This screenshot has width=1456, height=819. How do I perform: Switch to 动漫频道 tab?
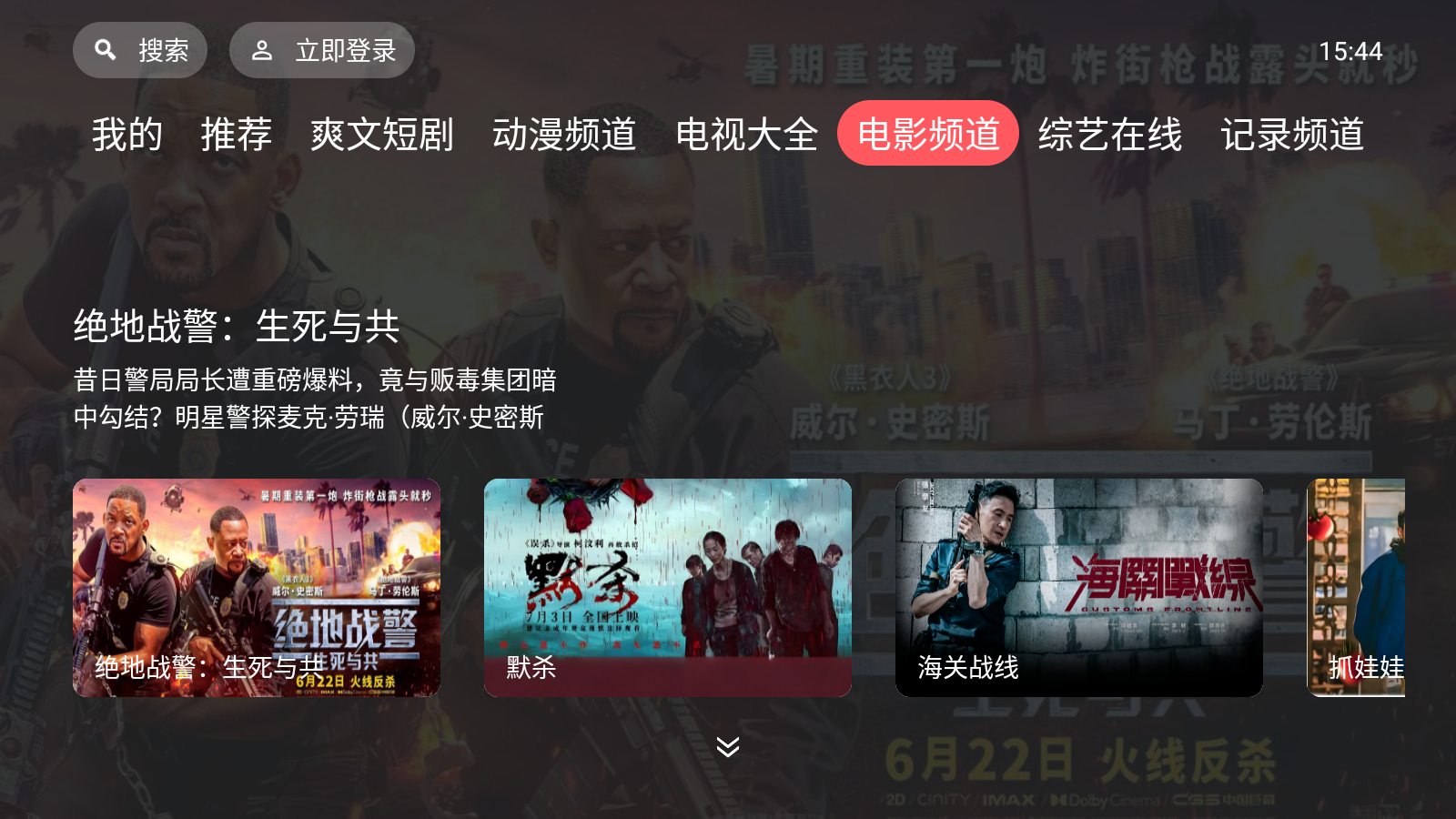(564, 134)
